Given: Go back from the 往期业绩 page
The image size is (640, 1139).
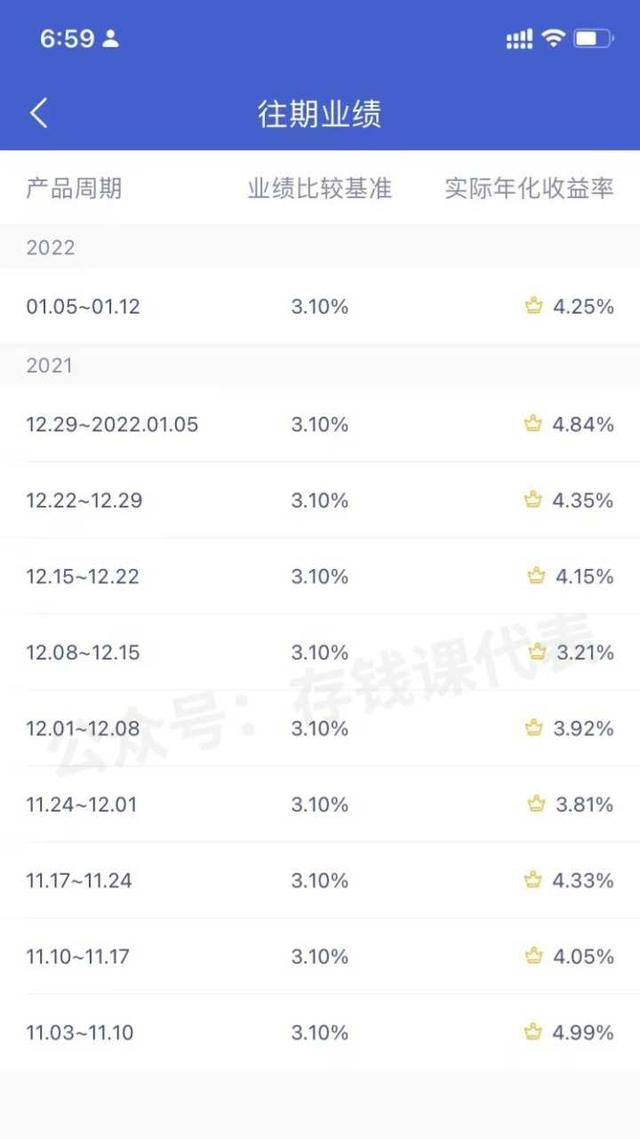Looking at the screenshot, I should coord(39,113).
